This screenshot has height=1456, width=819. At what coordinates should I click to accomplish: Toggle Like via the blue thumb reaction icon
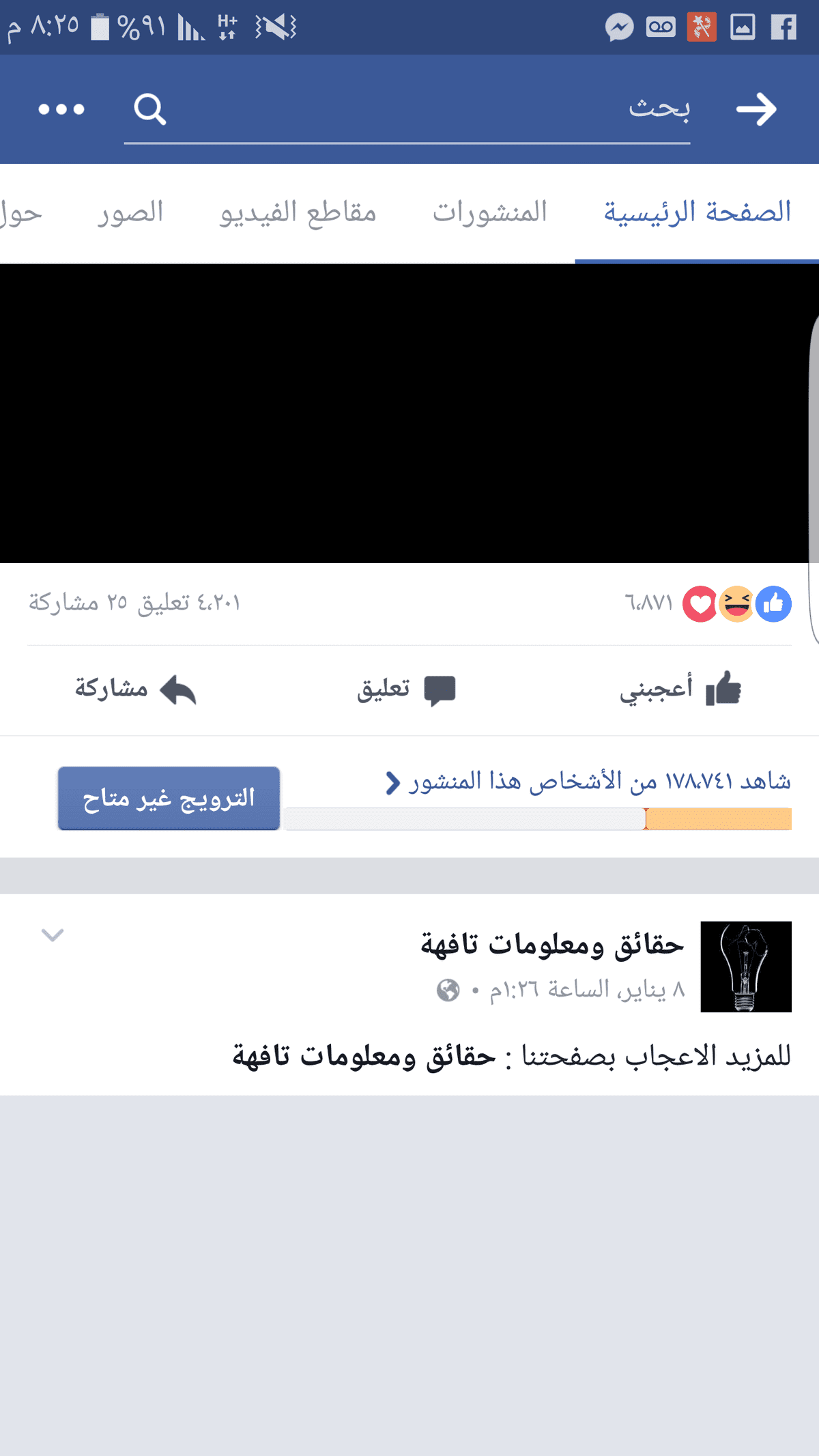(775, 603)
